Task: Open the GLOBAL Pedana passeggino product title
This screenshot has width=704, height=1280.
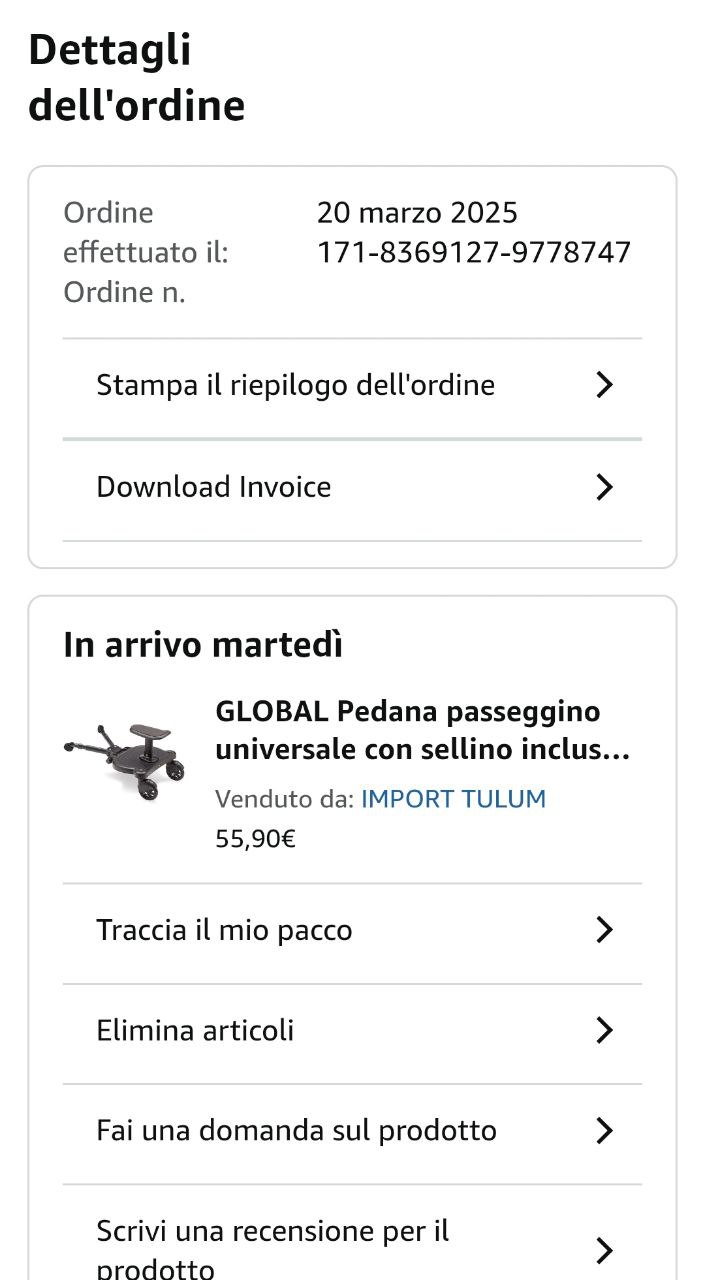Action: [x=422, y=730]
